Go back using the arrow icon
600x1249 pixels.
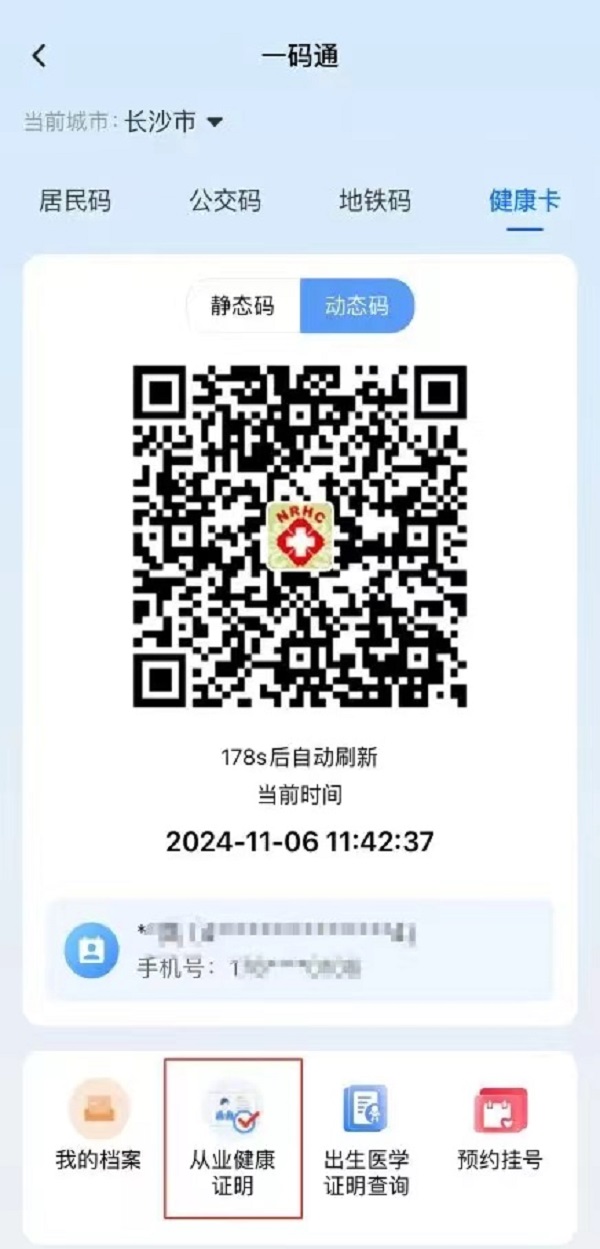tap(39, 56)
